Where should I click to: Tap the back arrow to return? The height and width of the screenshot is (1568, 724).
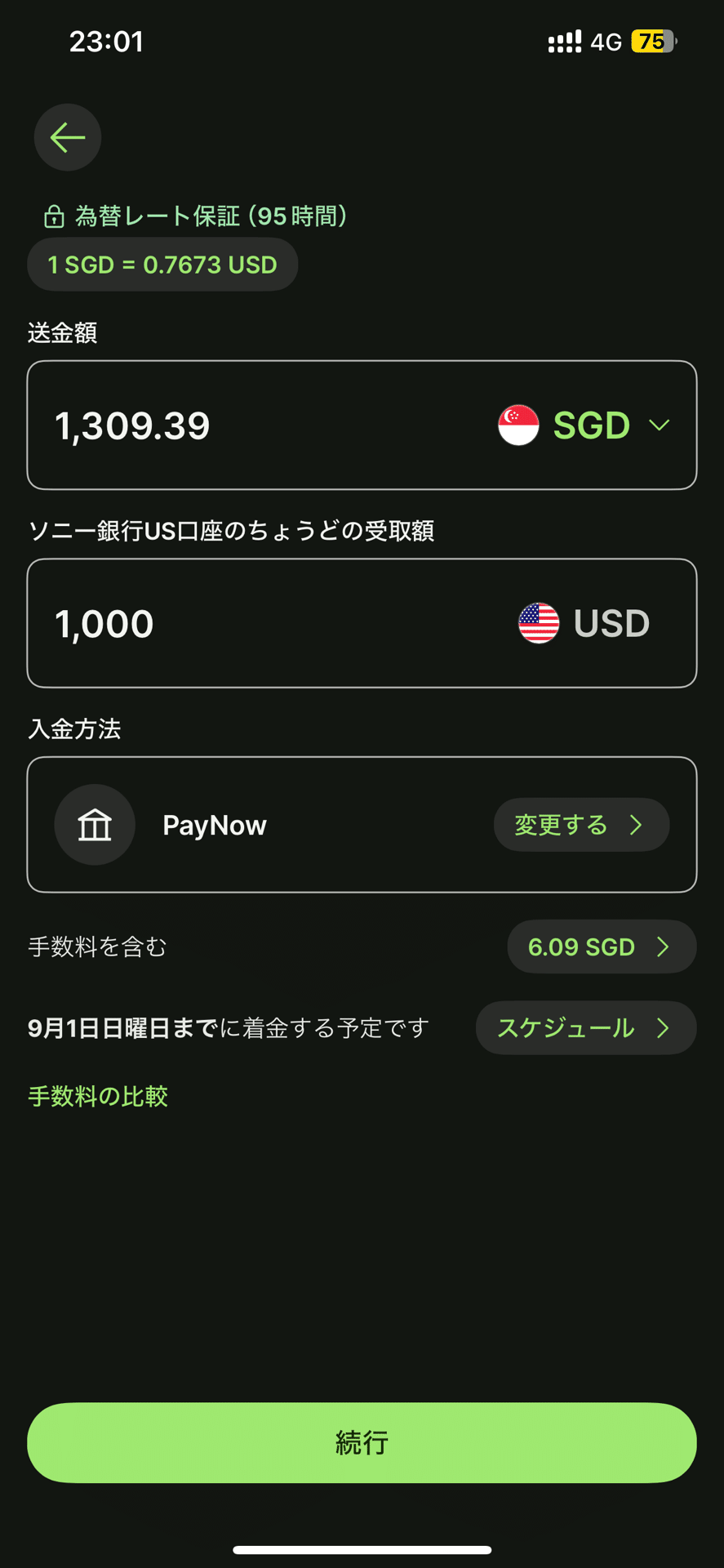(67, 137)
